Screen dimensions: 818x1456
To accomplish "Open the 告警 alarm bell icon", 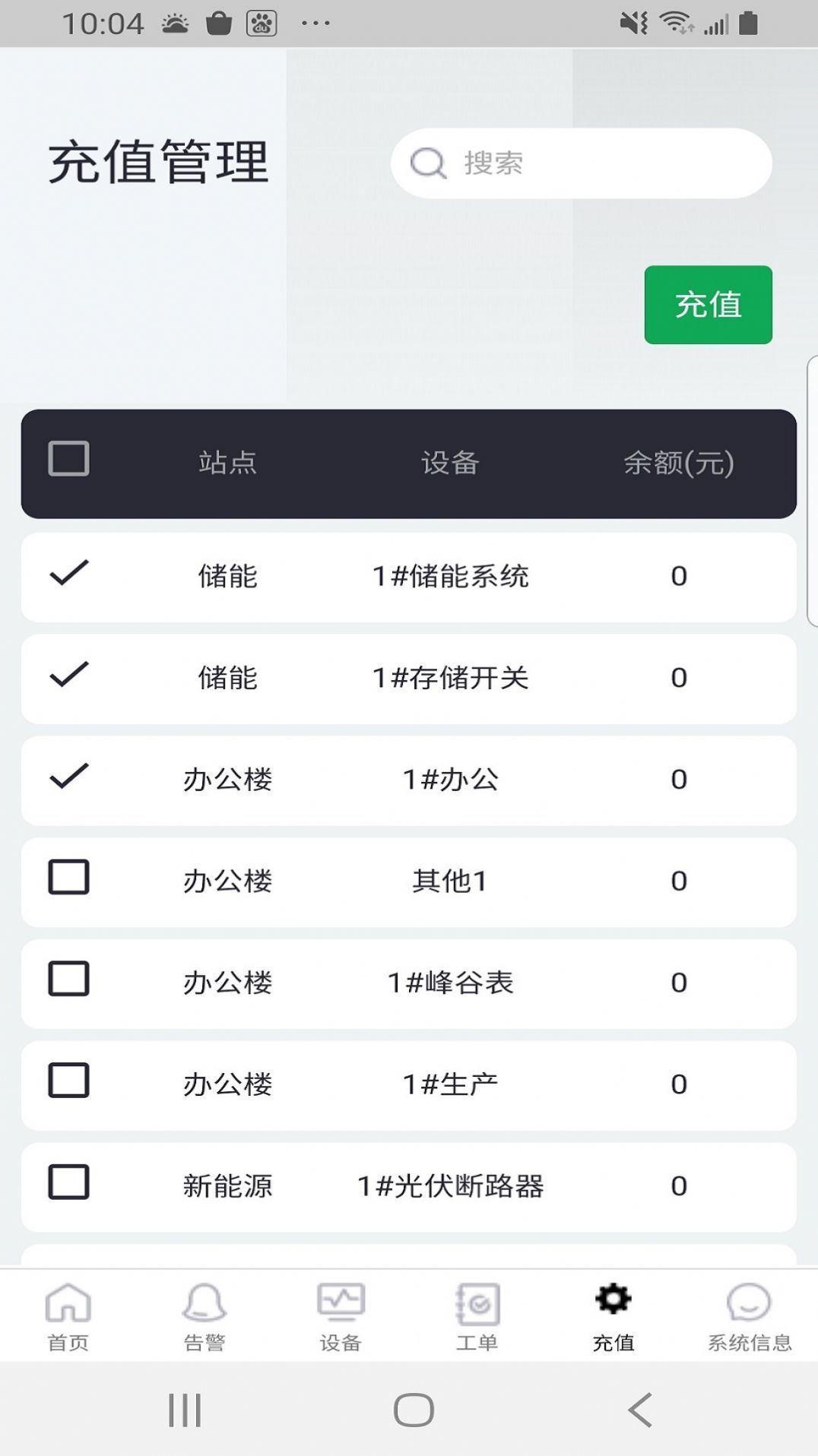I will (x=204, y=1299).
